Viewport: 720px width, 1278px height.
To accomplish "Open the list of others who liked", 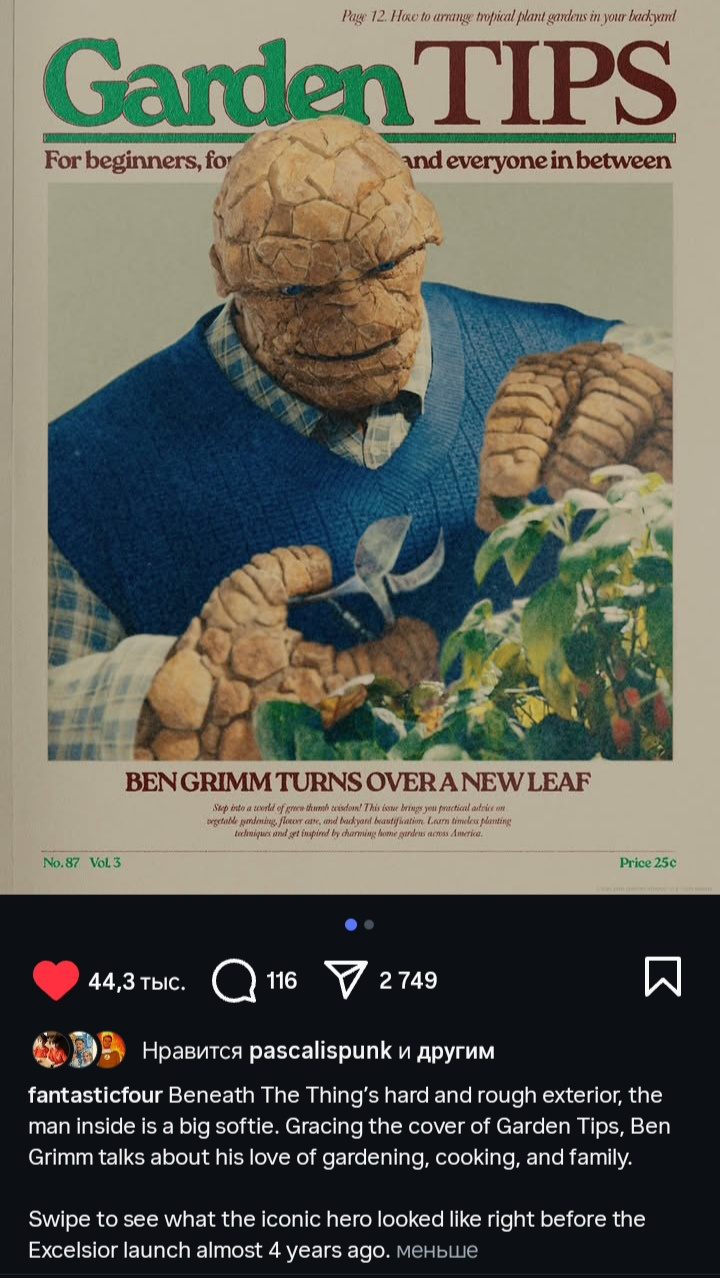I will pyautogui.click(x=455, y=1051).
